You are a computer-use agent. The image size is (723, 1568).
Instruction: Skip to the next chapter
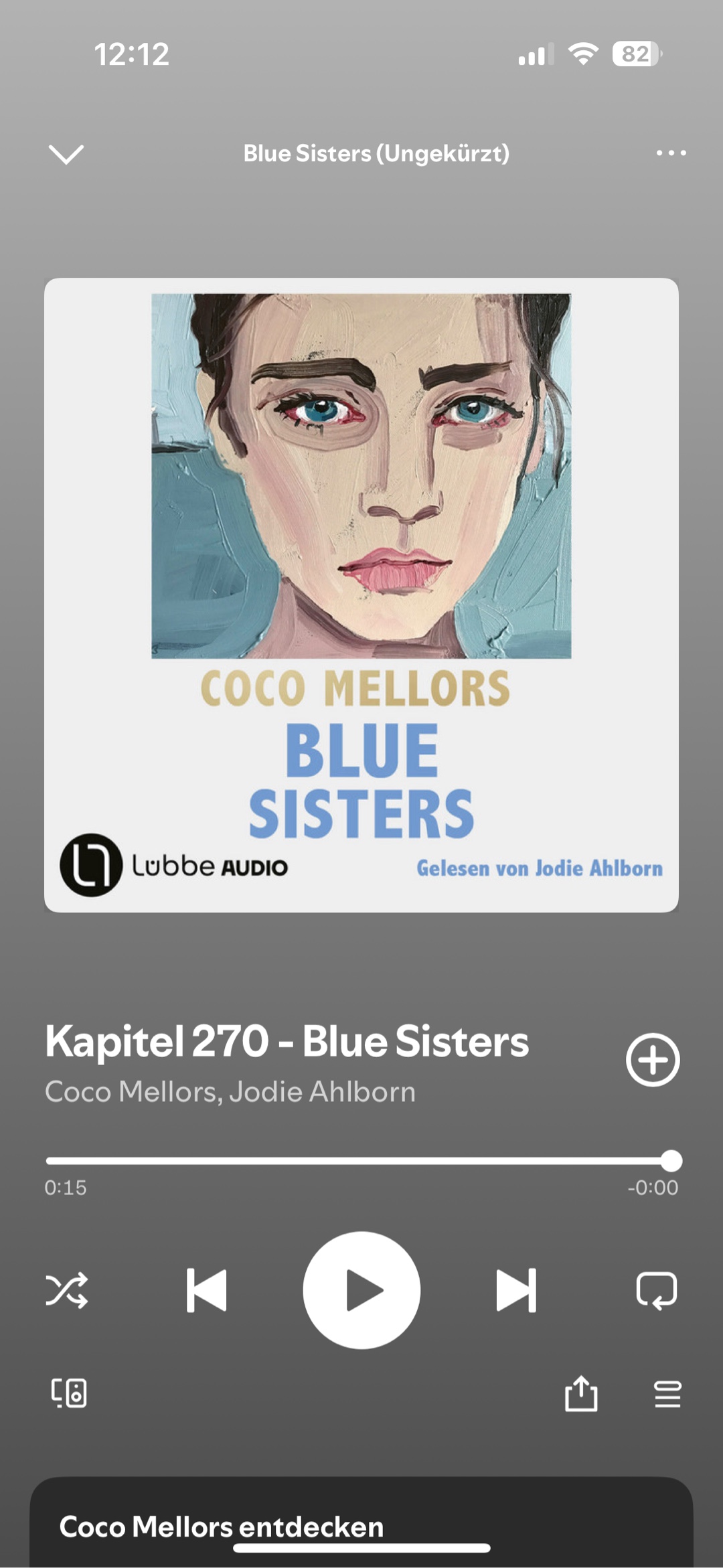(516, 1290)
